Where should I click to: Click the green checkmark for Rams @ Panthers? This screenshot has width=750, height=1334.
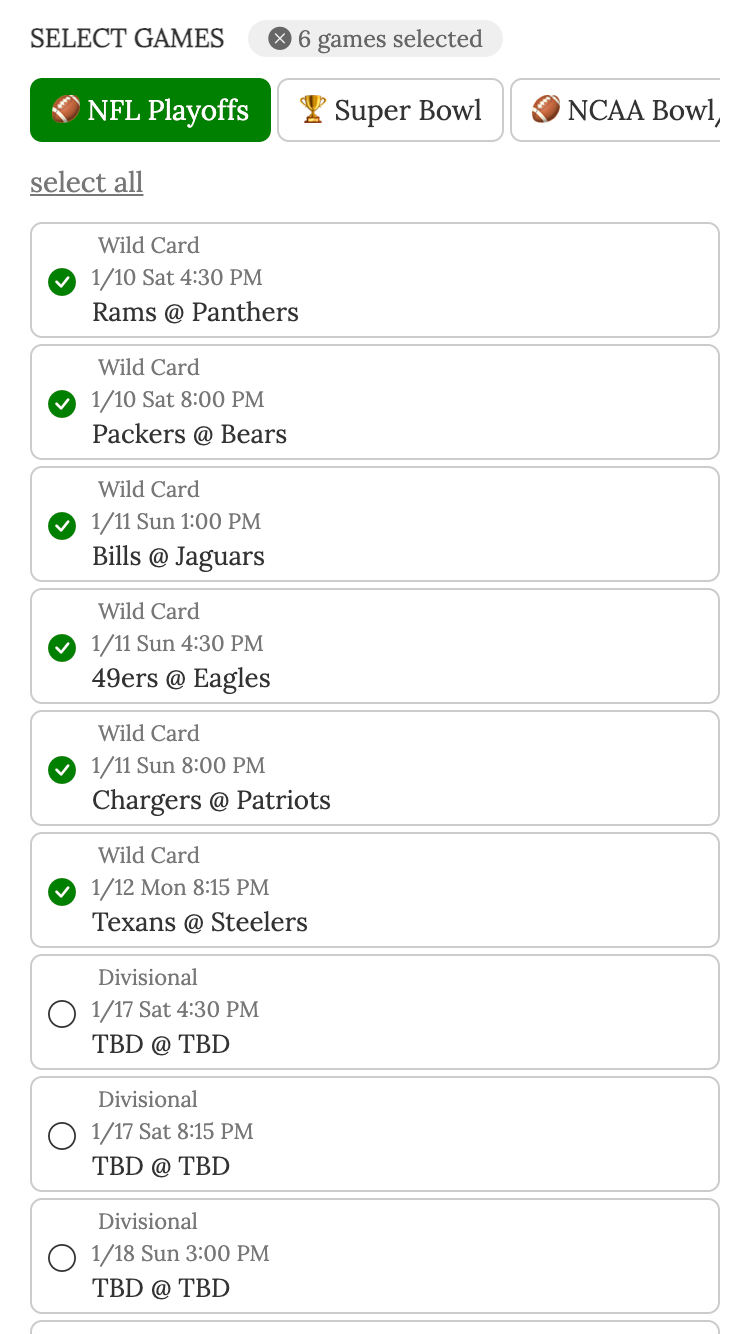click(x=62, y=283)
